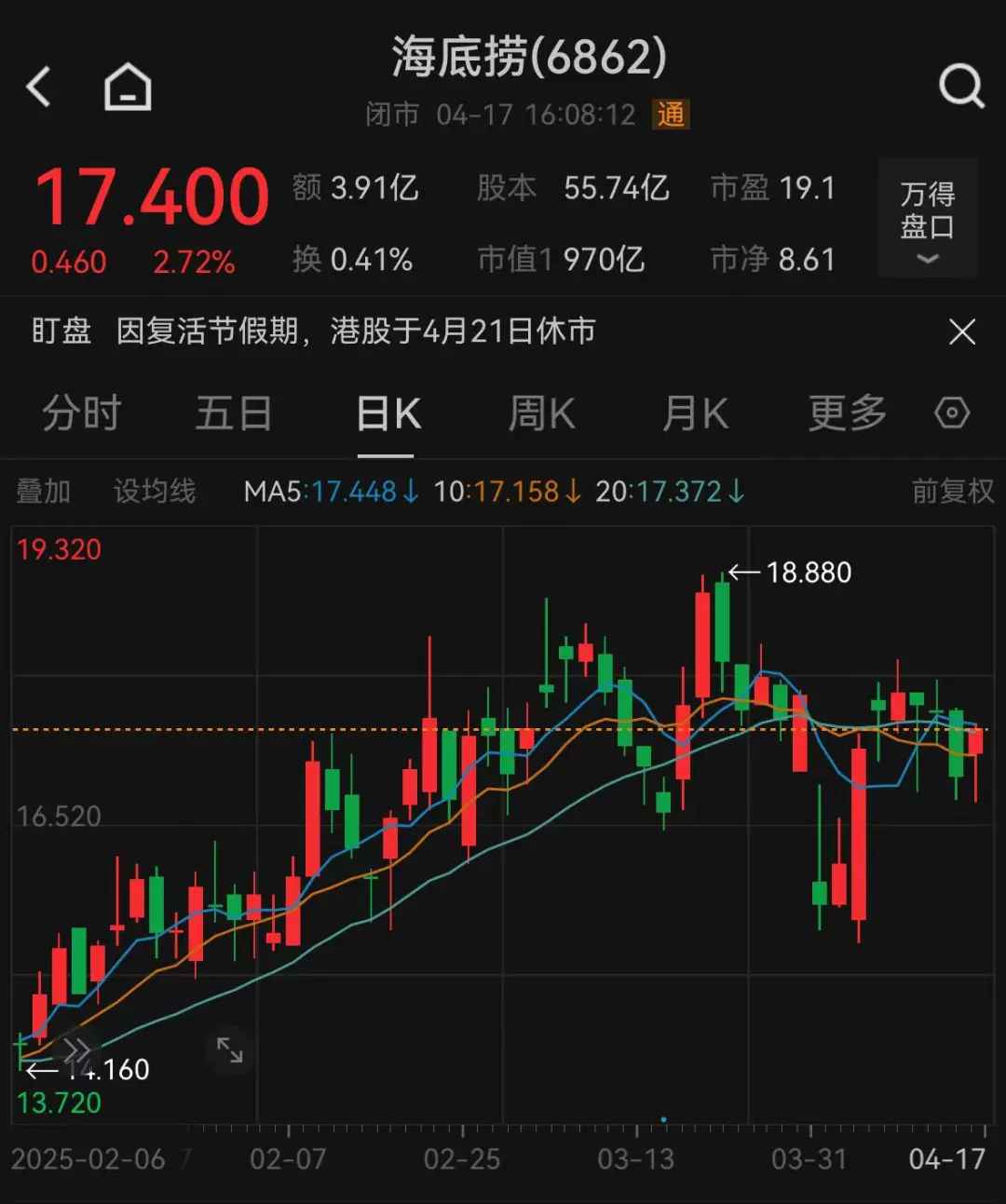Viewport: 1006px width, 1204px height.
Task: Switch to the 分时 chart tab
Action: [82, 413]
